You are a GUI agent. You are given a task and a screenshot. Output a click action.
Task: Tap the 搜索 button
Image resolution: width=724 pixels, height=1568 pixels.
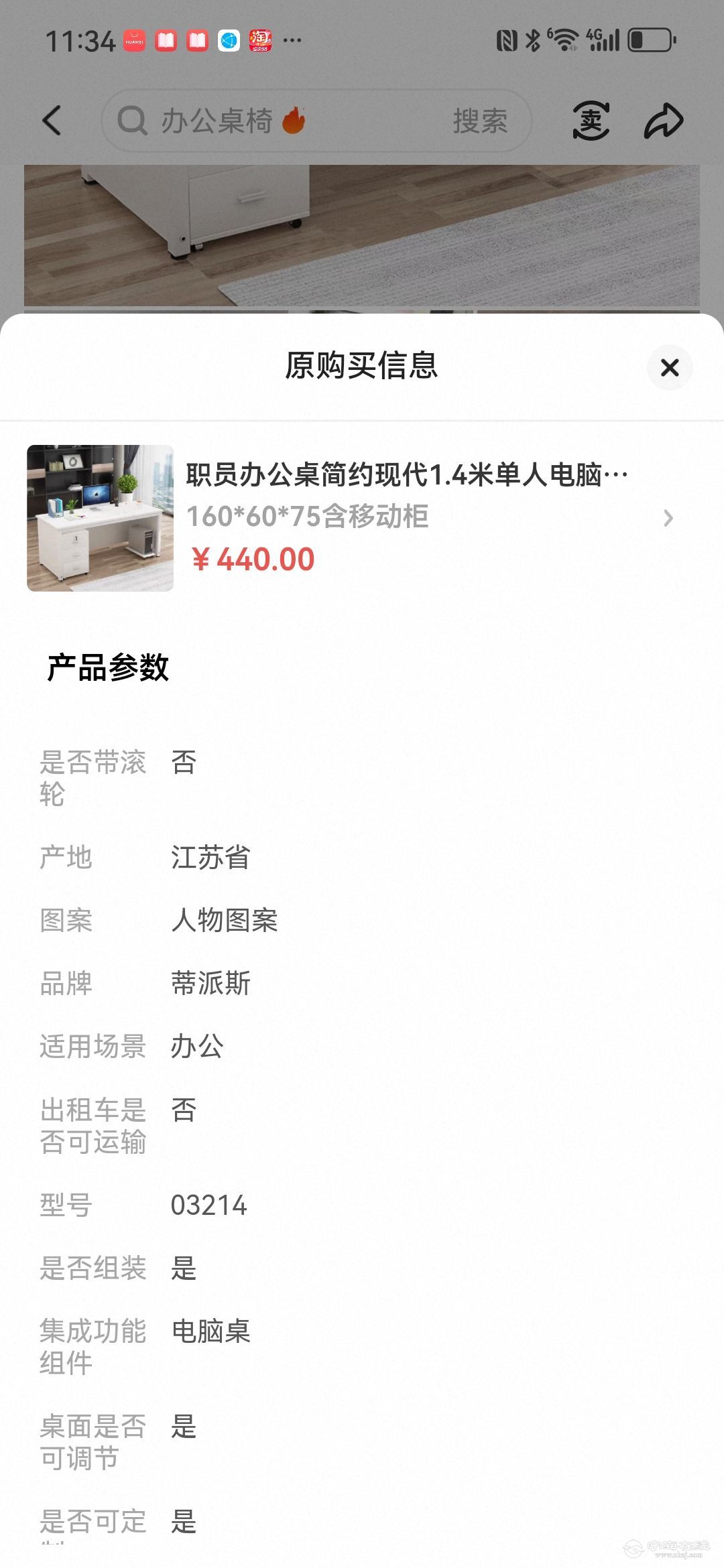click(x=480, y=121)
